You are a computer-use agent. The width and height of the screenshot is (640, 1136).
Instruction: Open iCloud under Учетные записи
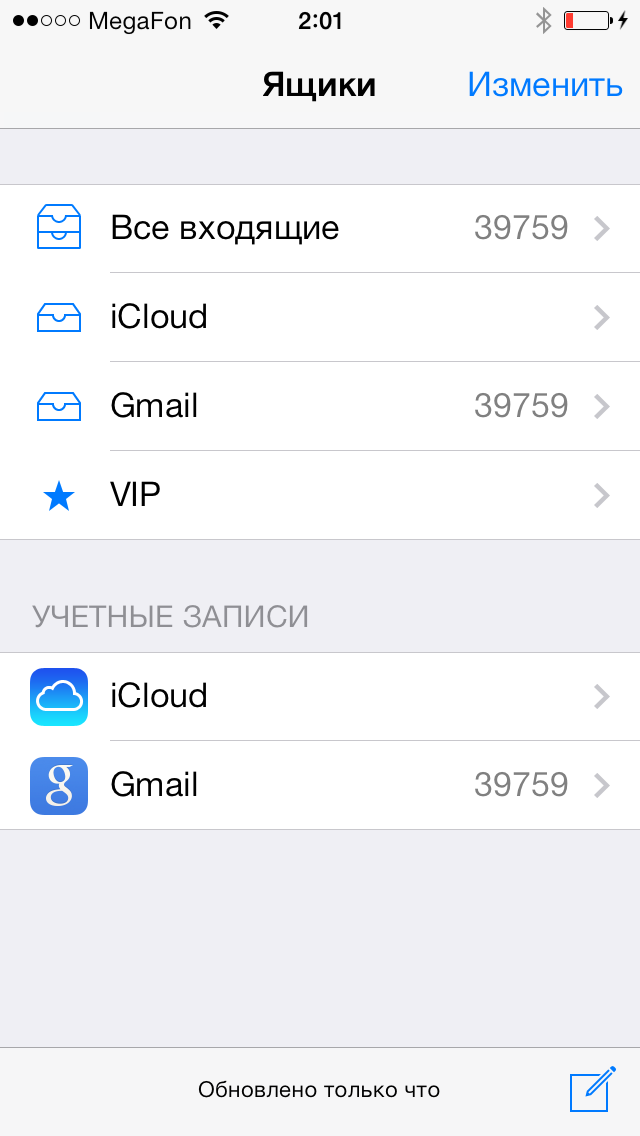point(320,696)
